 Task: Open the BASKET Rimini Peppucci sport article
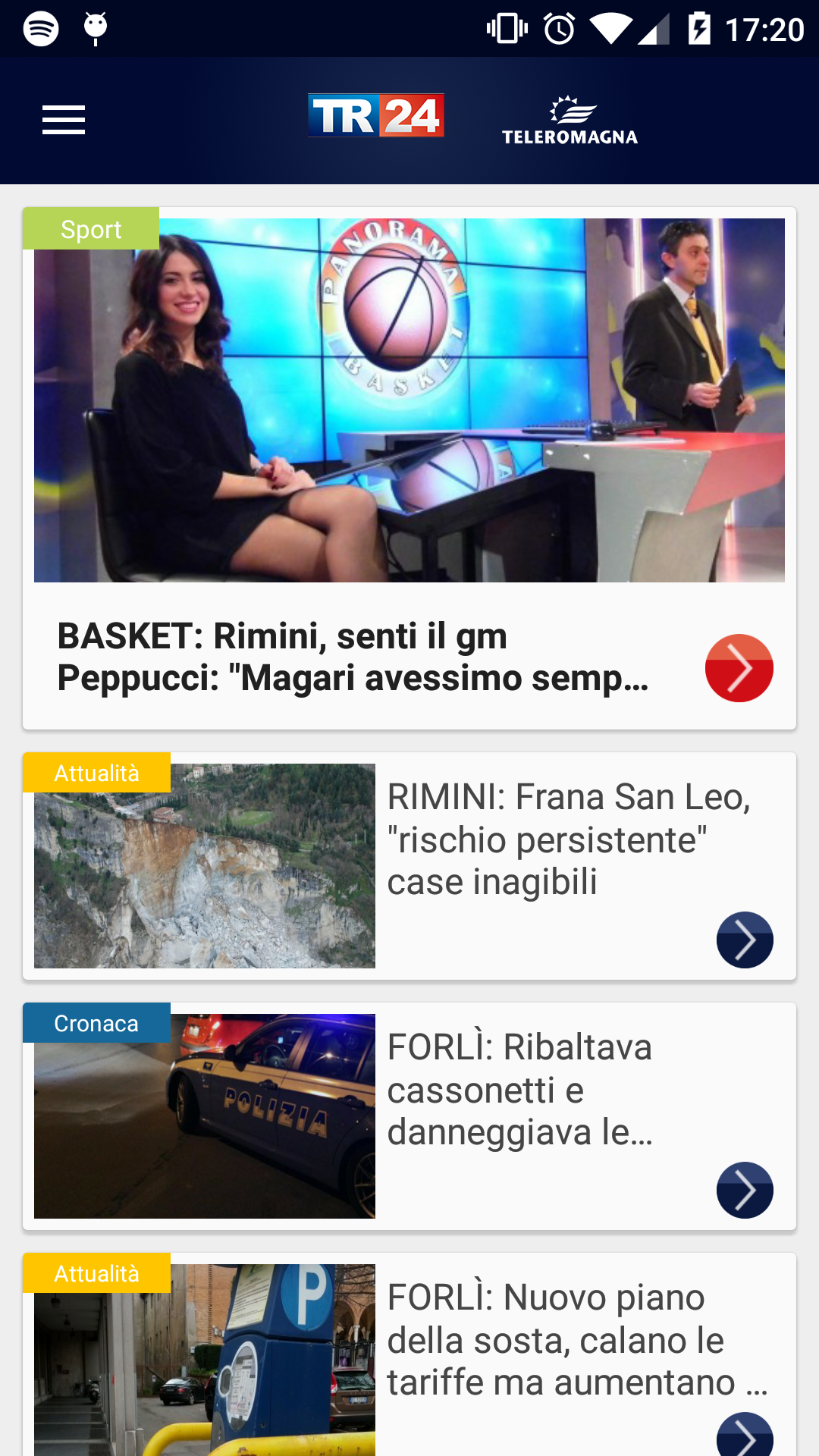click(x=353, y=657)
